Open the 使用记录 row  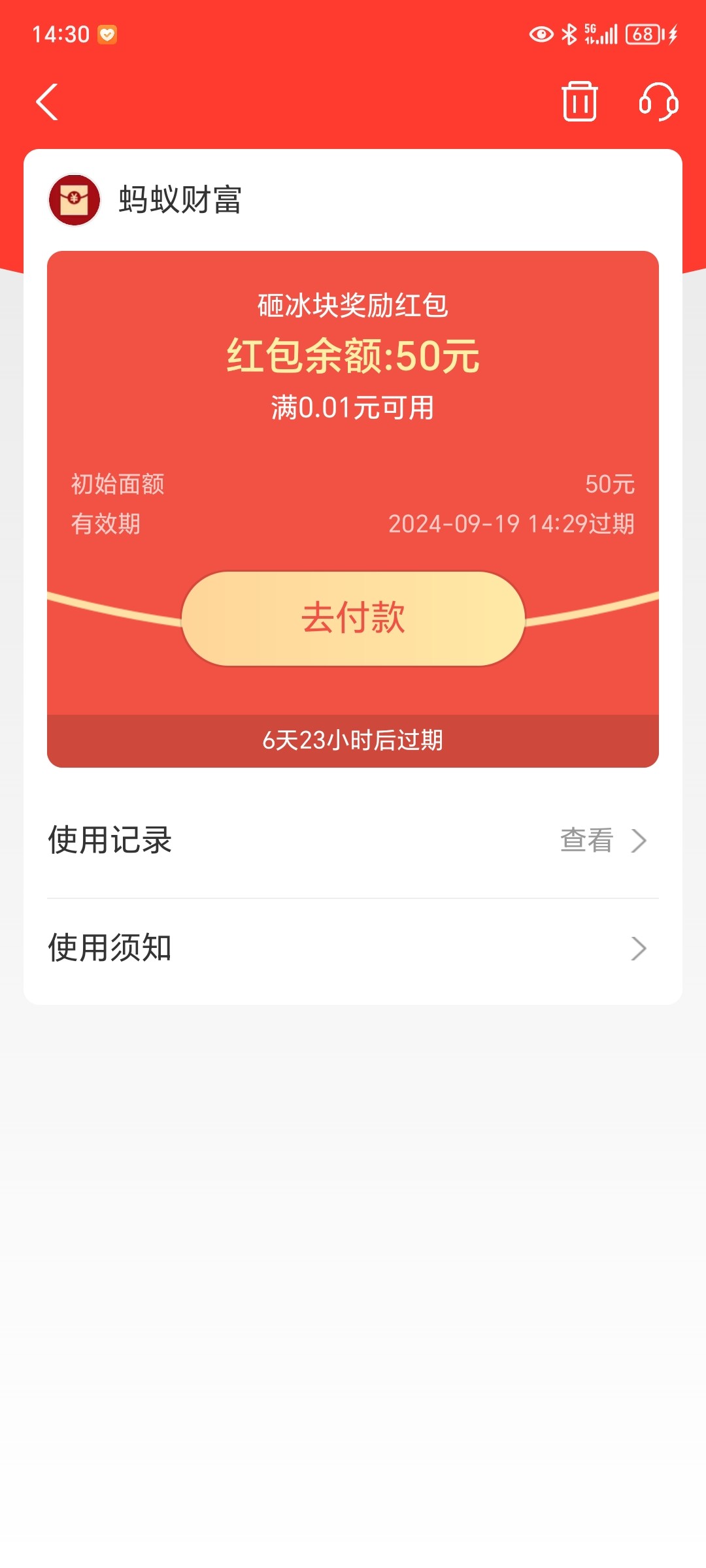pyautogui.click(x=353, y=841)
